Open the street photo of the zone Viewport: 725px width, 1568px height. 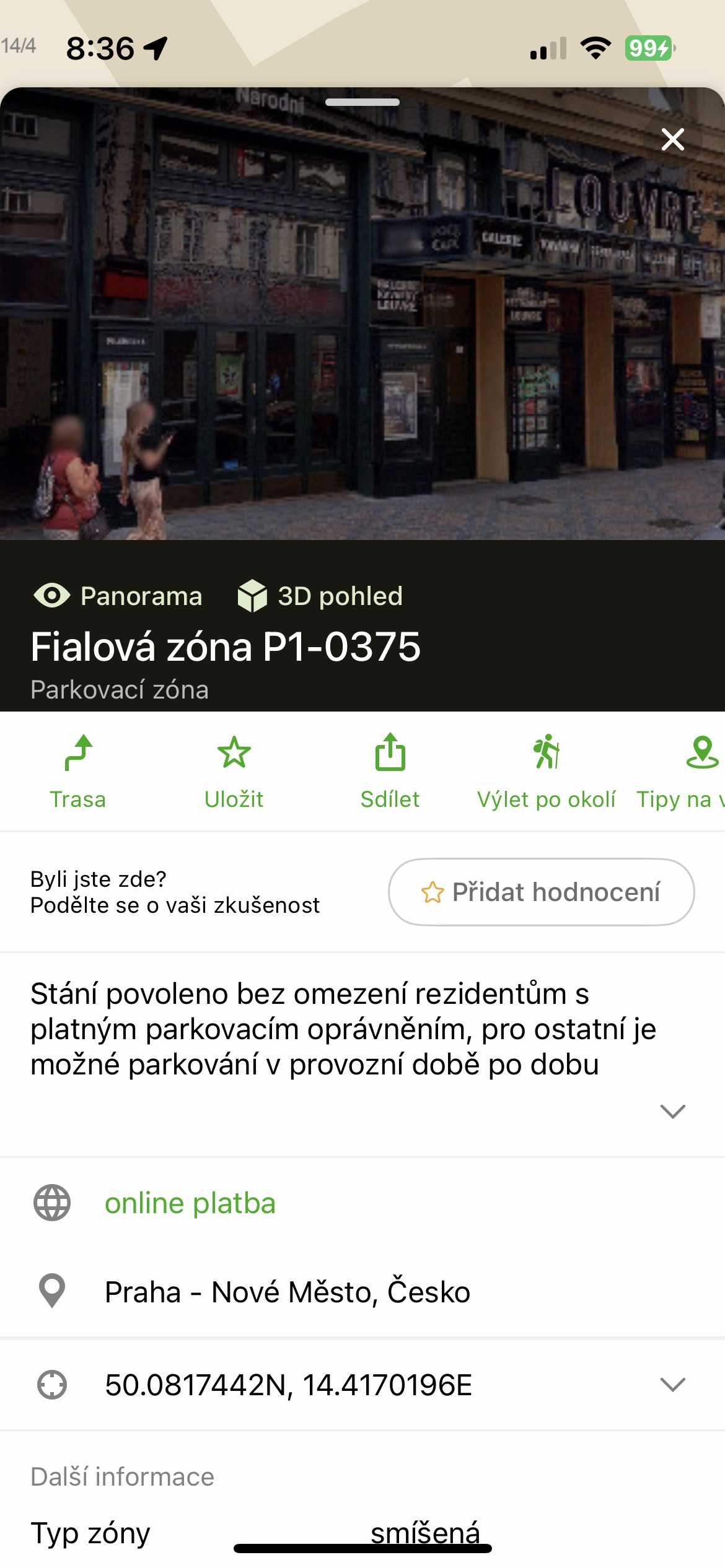[362, 322]
